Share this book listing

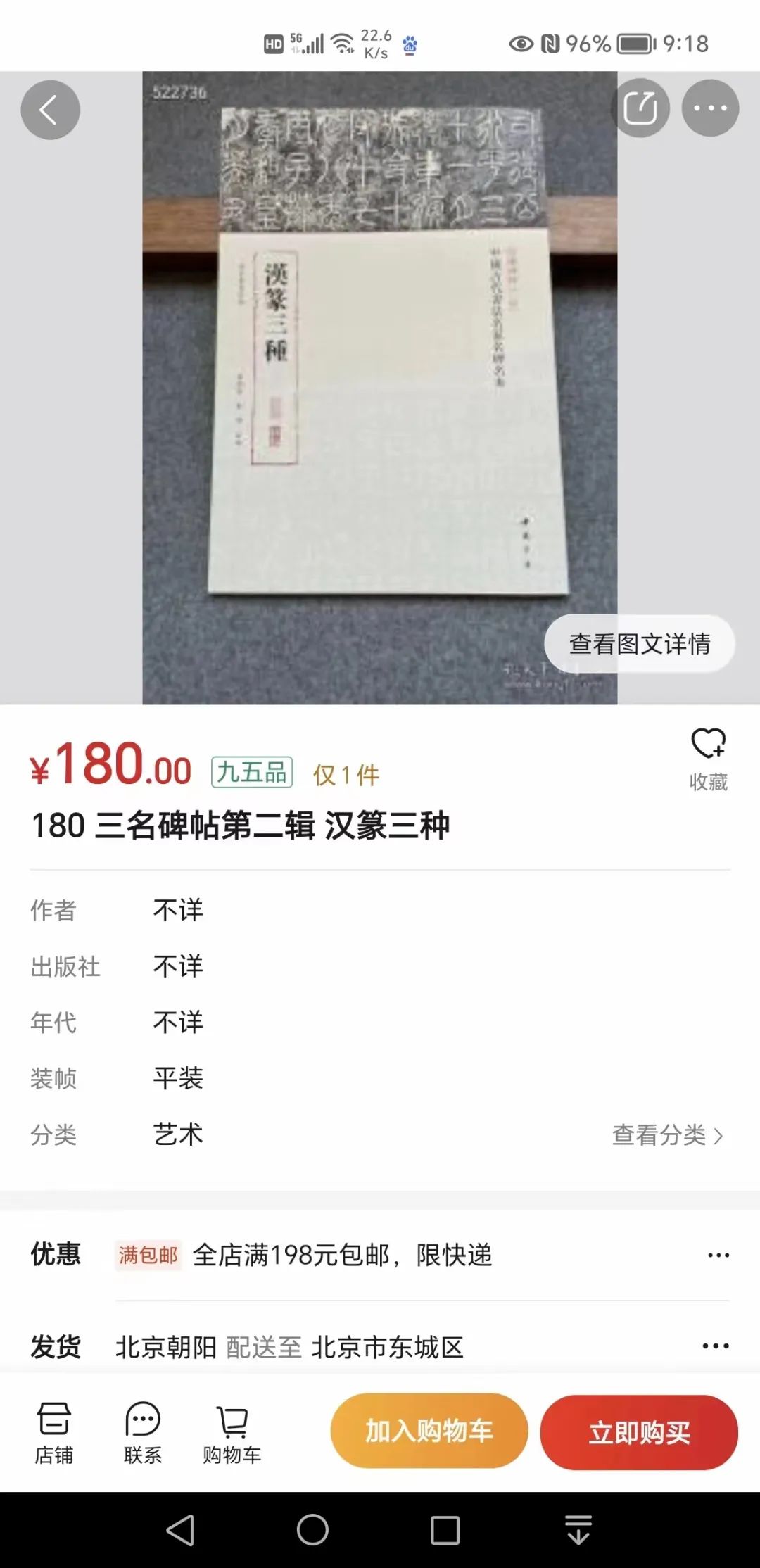(x=640, y=108)
